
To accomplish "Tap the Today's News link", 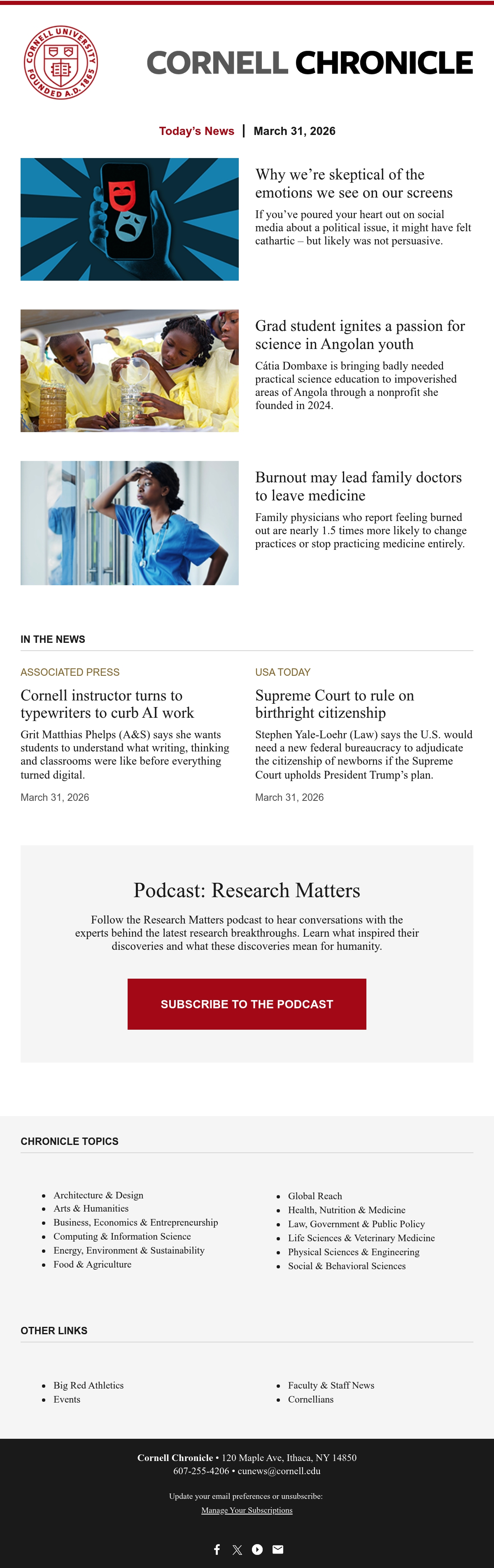I will pyautogui.click(x=197, y=131).
